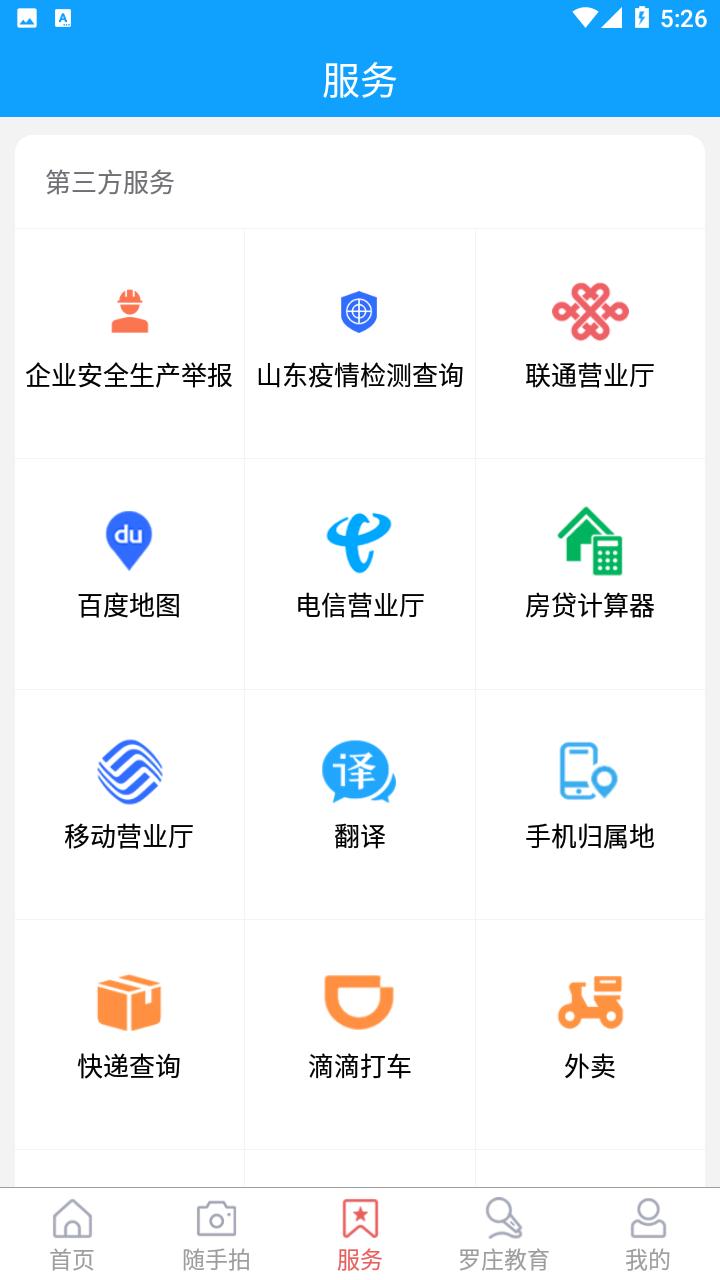
Task: Open 山东疫情检测查询 service
Action: pyautogui.click(x=359, y=343)
